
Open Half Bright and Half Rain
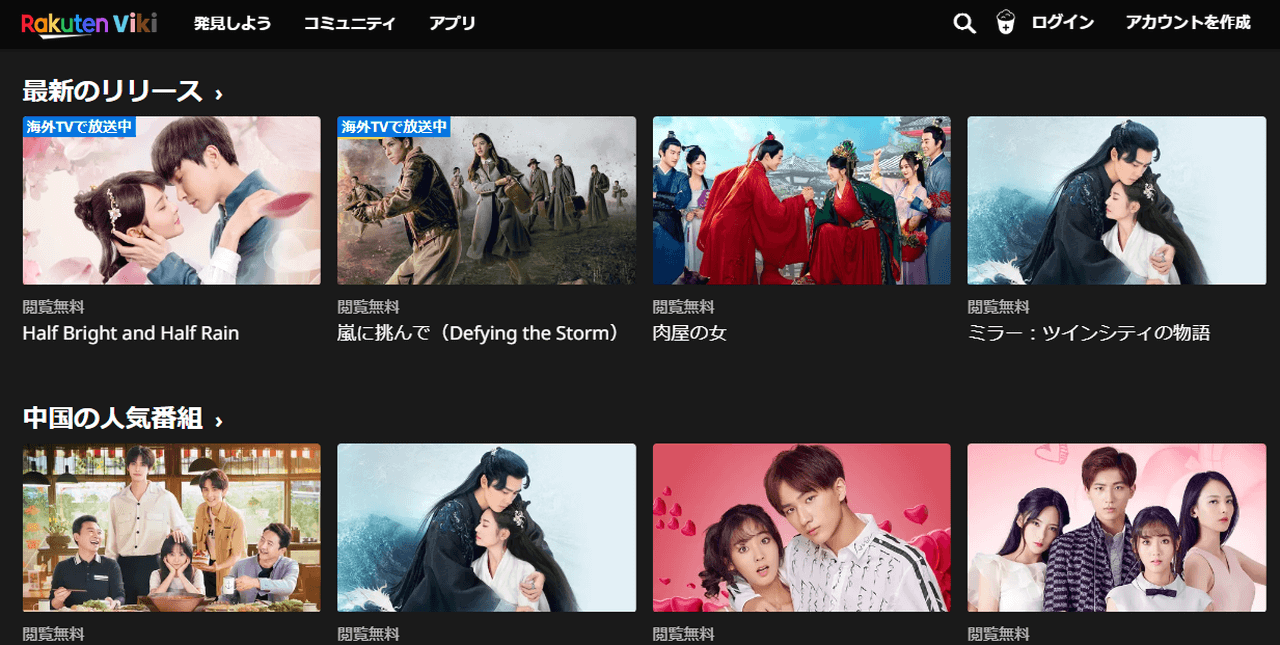[x=171, y=201]
